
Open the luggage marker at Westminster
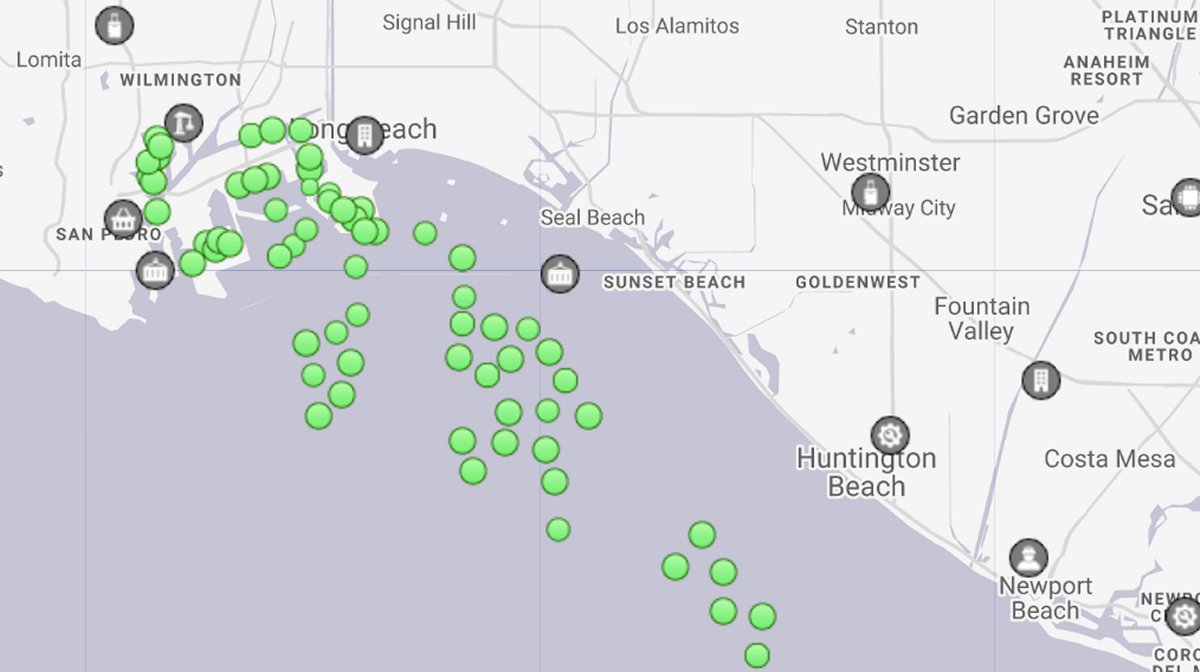point(871,192)
